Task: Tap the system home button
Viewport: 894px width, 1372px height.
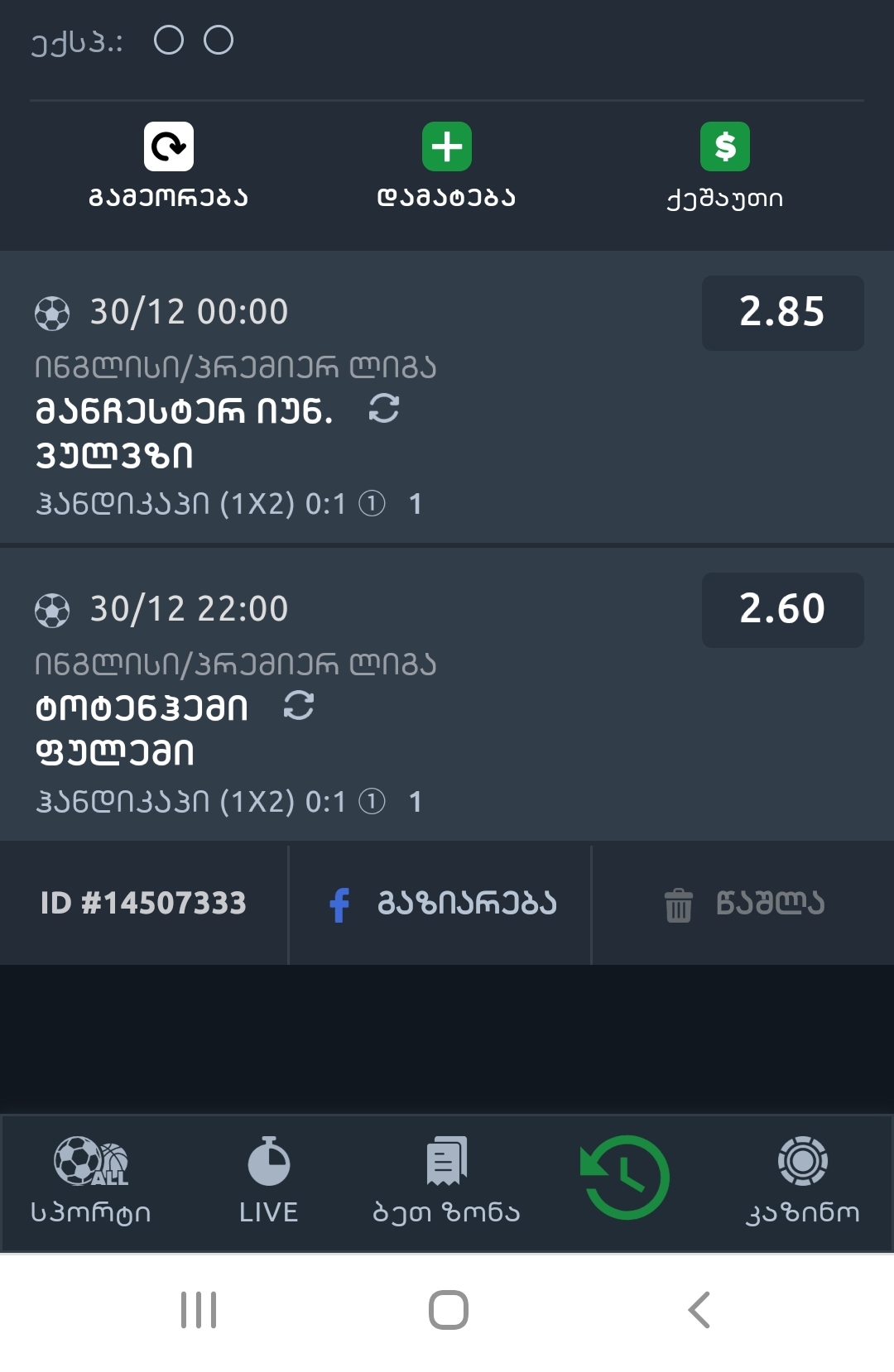Action: [x=448, y=1310]
